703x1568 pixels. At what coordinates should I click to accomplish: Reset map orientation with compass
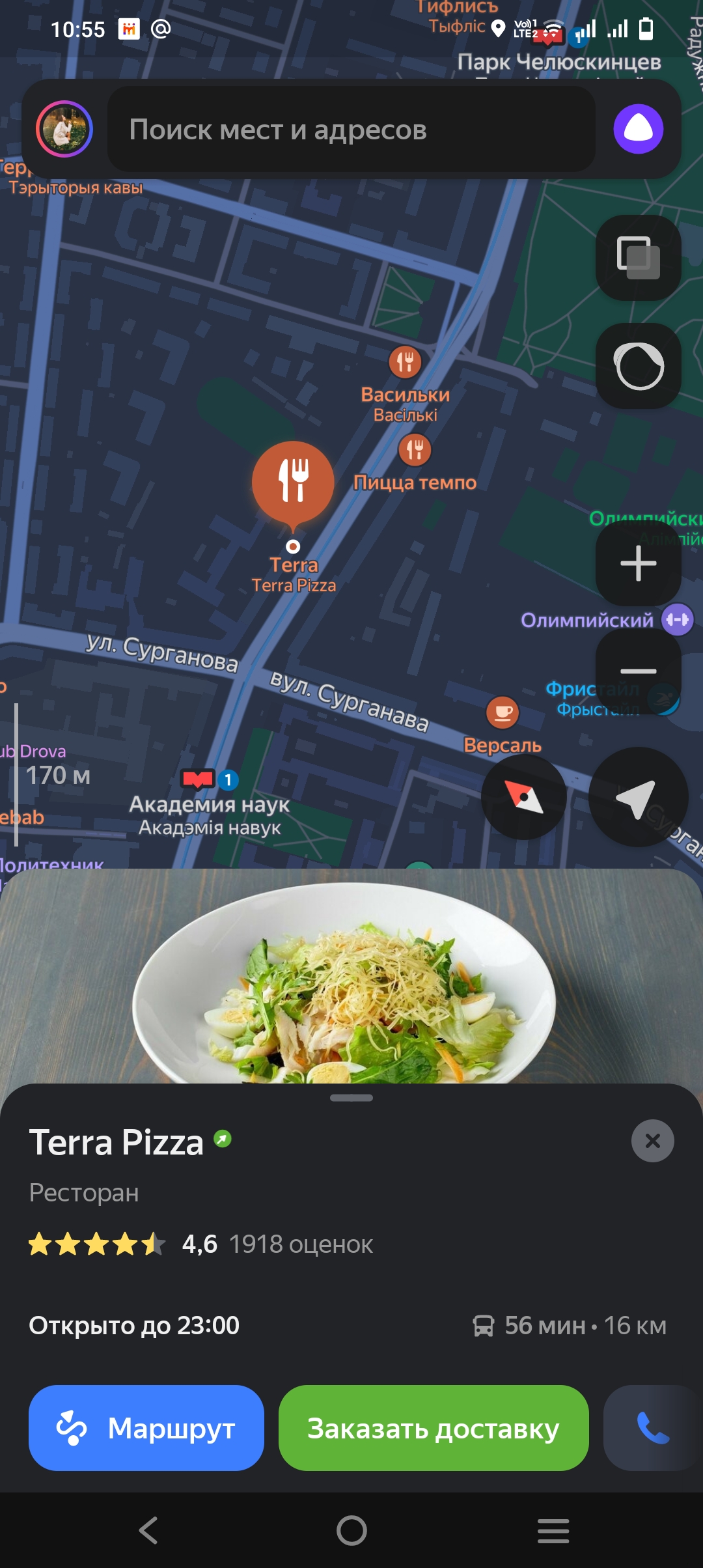click(523, 797)
